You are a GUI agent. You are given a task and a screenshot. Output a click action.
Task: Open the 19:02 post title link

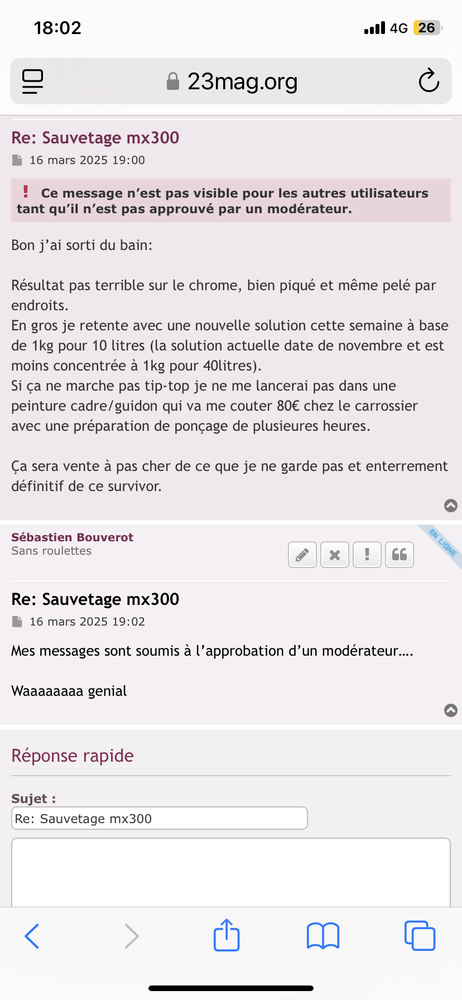(95, 599)
